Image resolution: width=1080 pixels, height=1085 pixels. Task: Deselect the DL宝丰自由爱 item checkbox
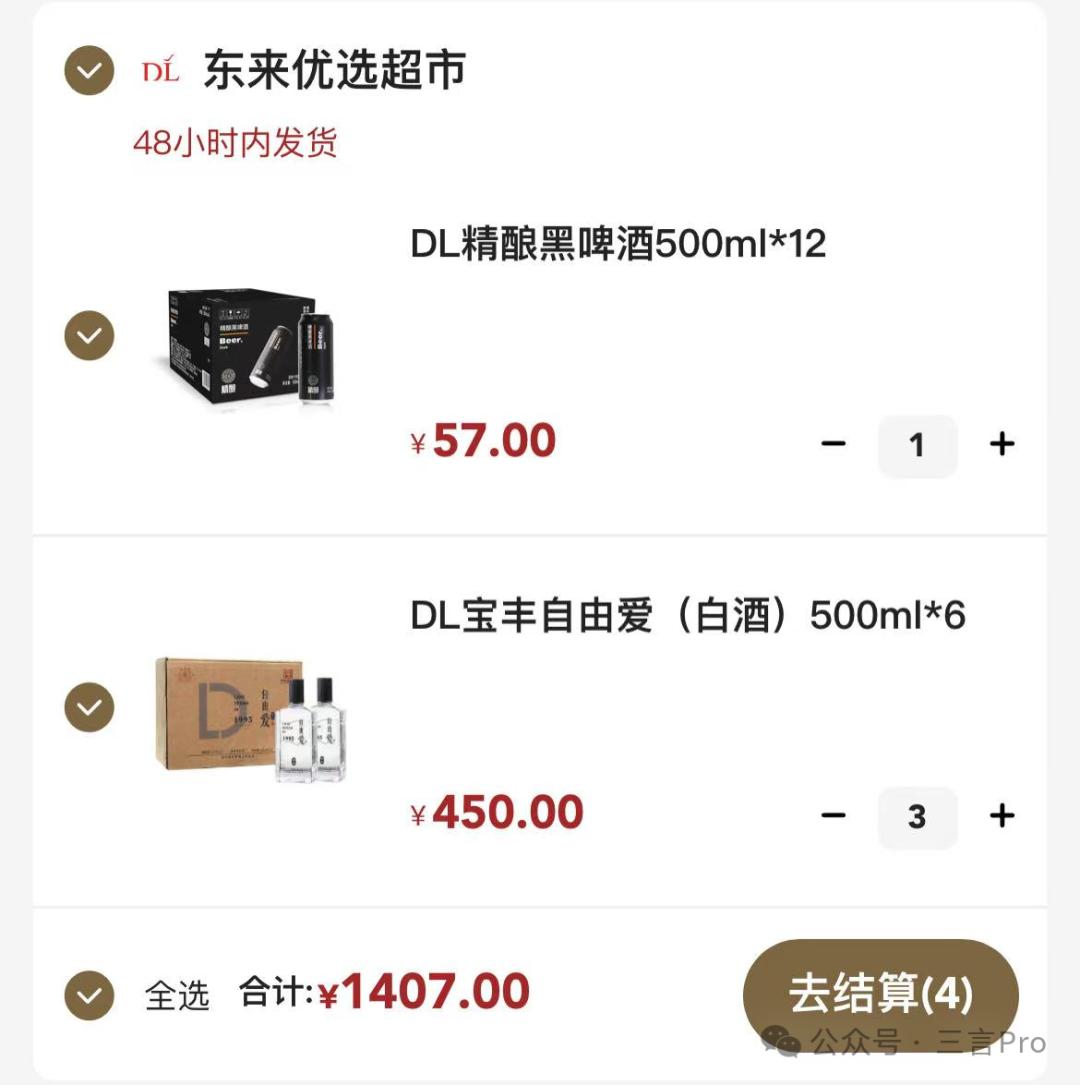click(89, 708)
